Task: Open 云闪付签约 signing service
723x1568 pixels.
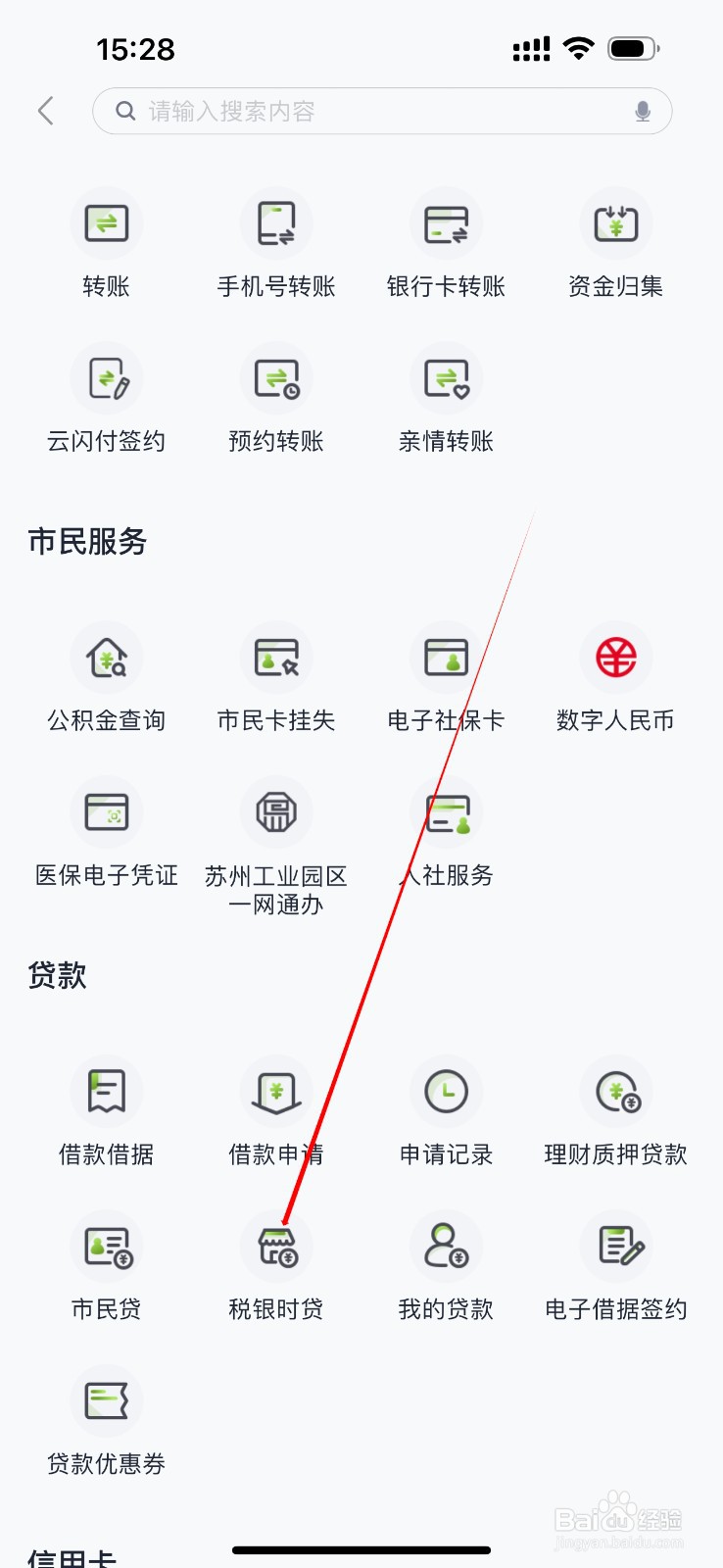Action: coord(106,400)
